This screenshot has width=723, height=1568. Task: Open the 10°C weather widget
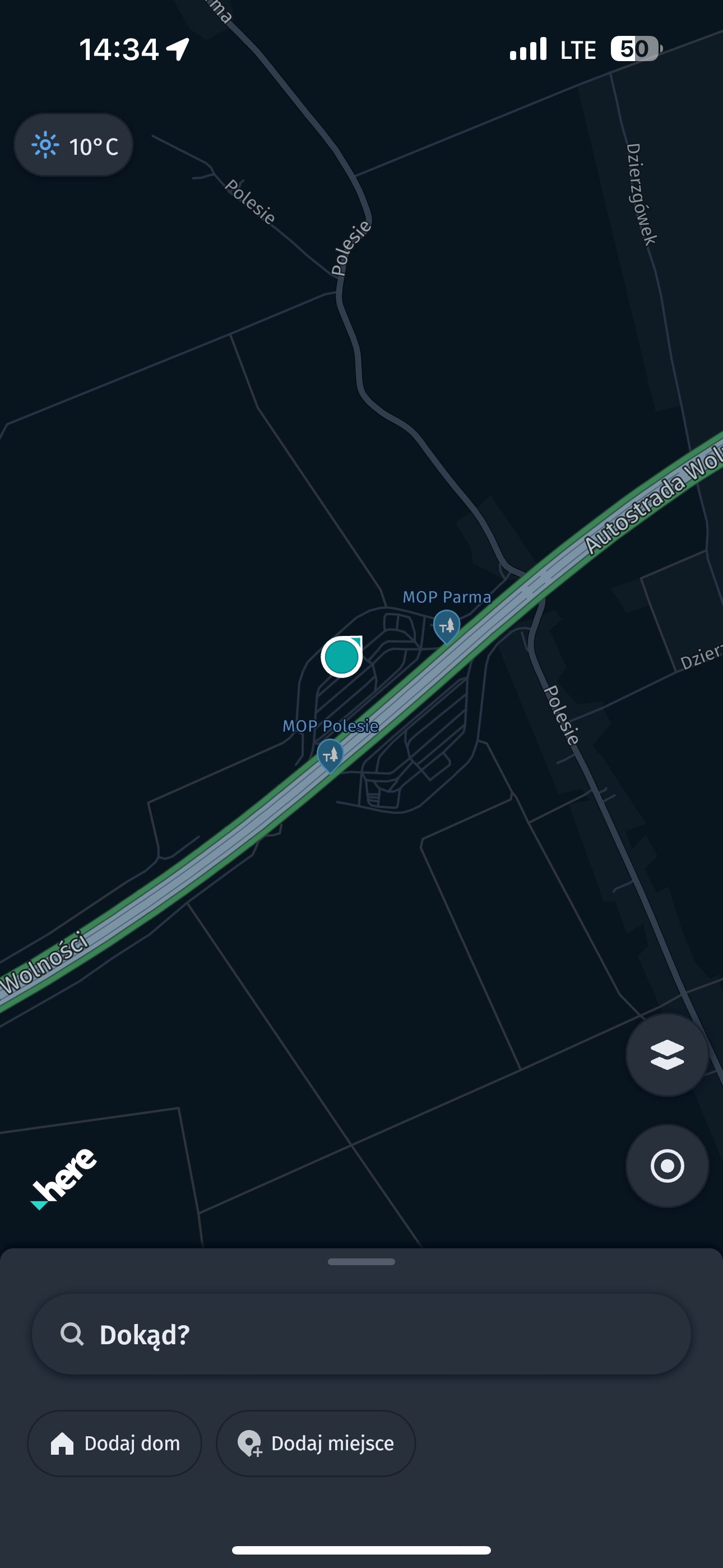pos(73,145)
